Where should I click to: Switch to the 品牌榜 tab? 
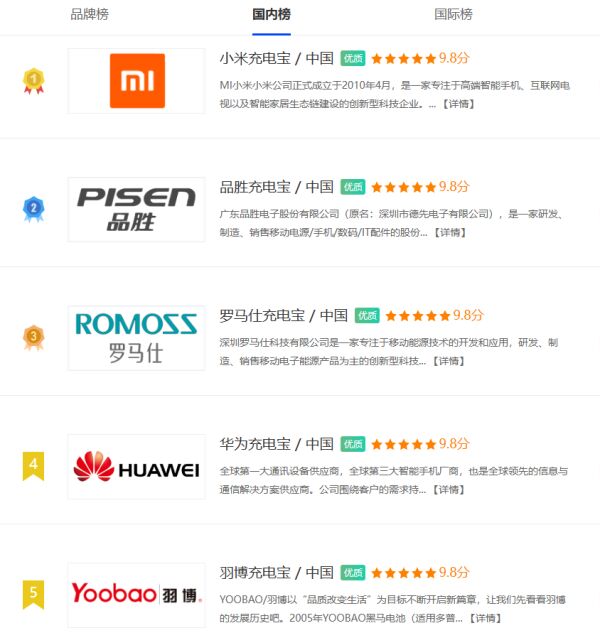[90, 15]
